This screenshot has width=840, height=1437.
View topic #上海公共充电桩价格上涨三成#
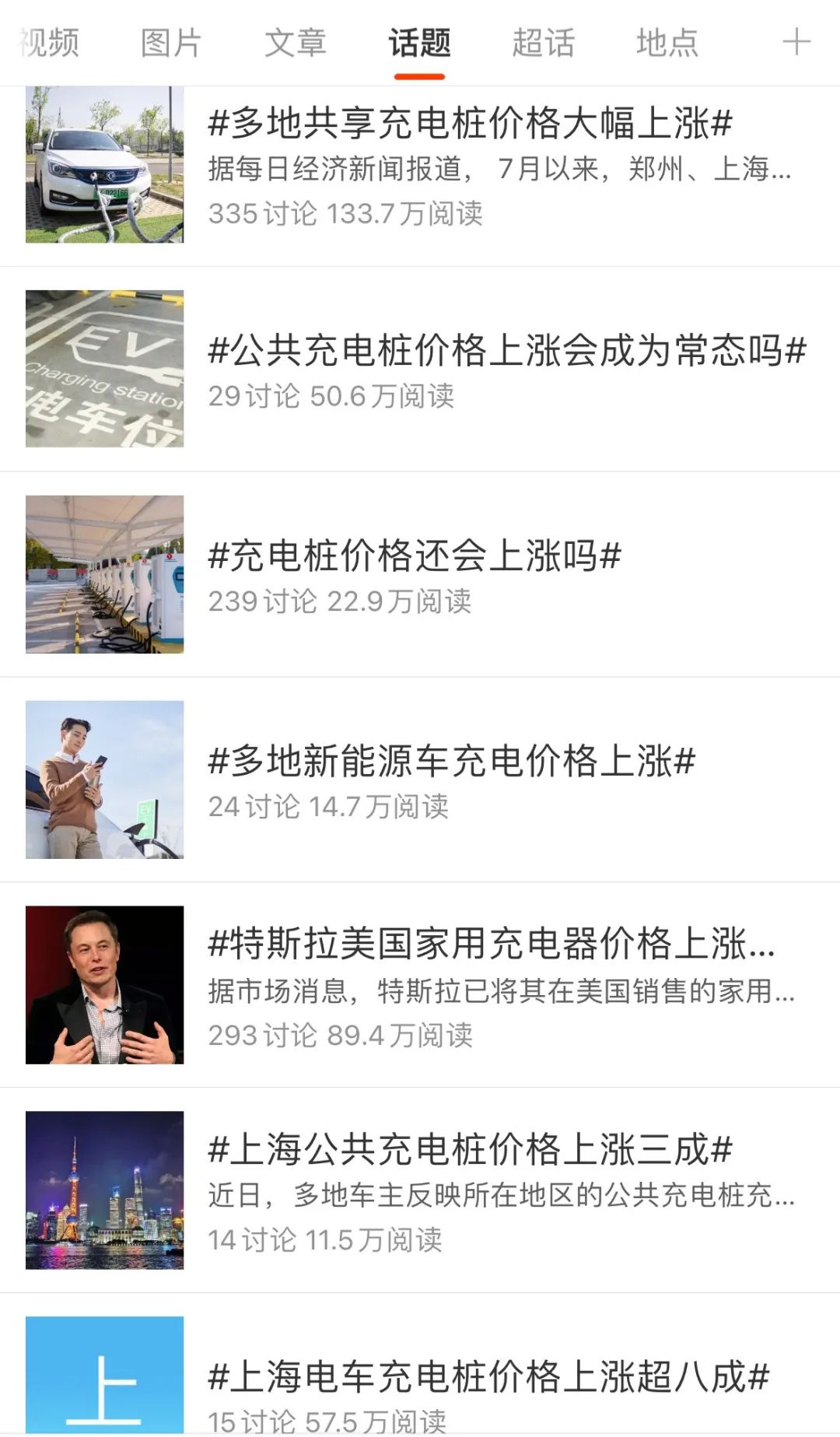470,1150
